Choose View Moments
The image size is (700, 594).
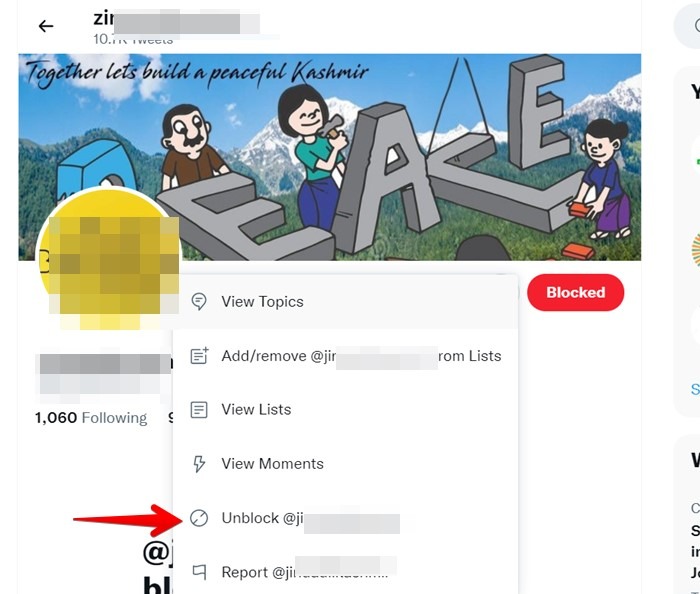272,464
